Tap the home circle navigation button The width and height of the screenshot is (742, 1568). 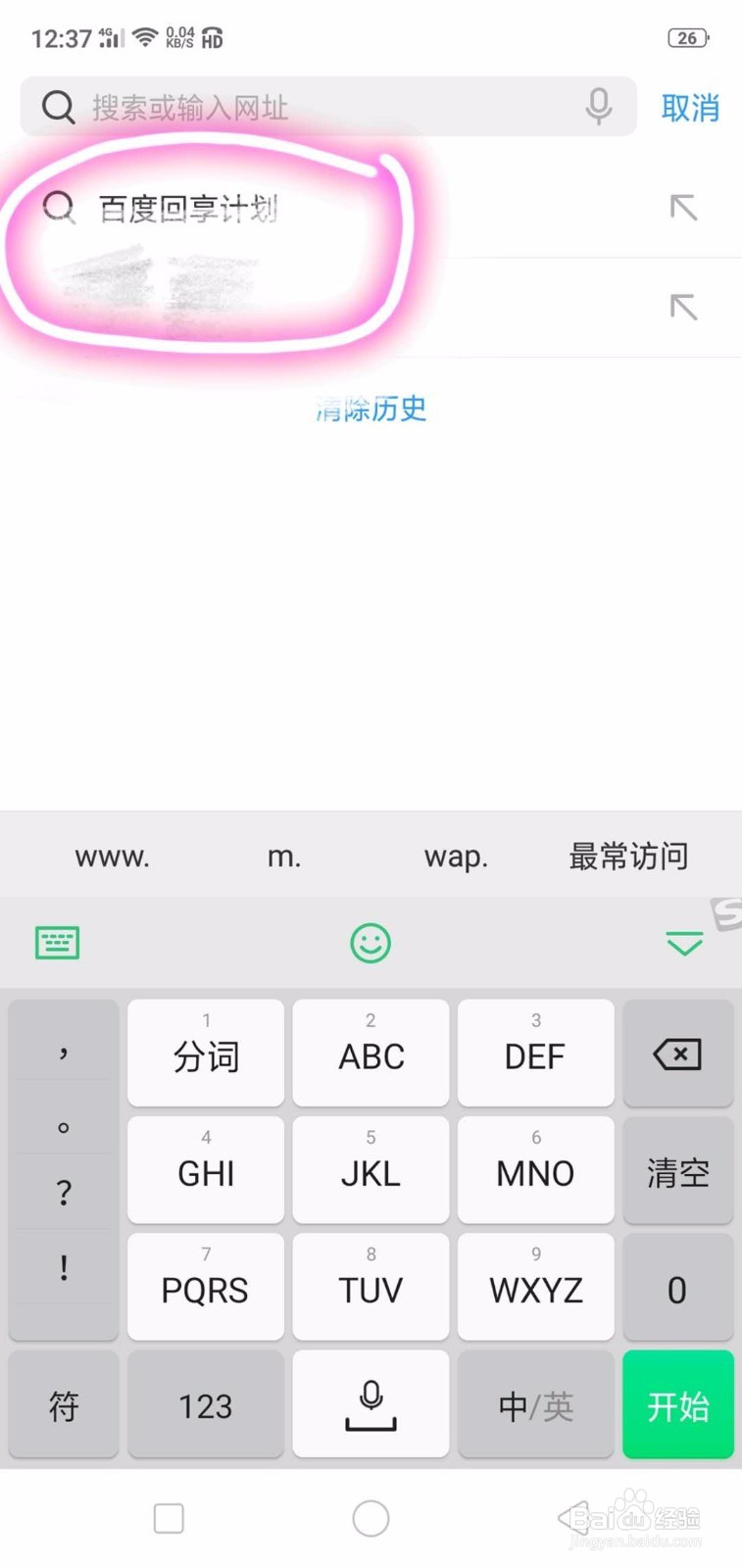tap(371, 1516)
